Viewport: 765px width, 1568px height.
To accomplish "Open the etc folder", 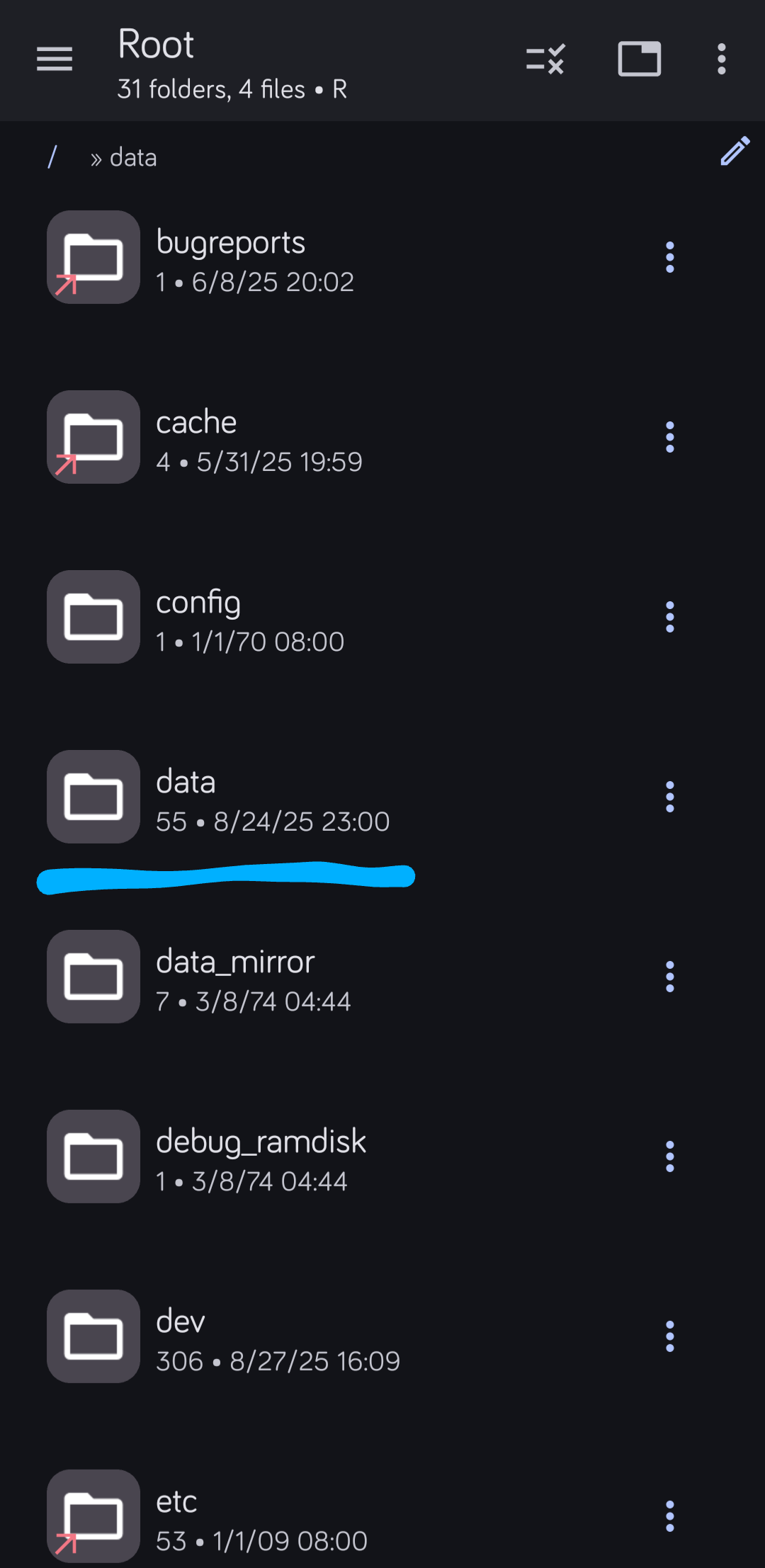I will pyautogui.click(x=176, y=1518).
